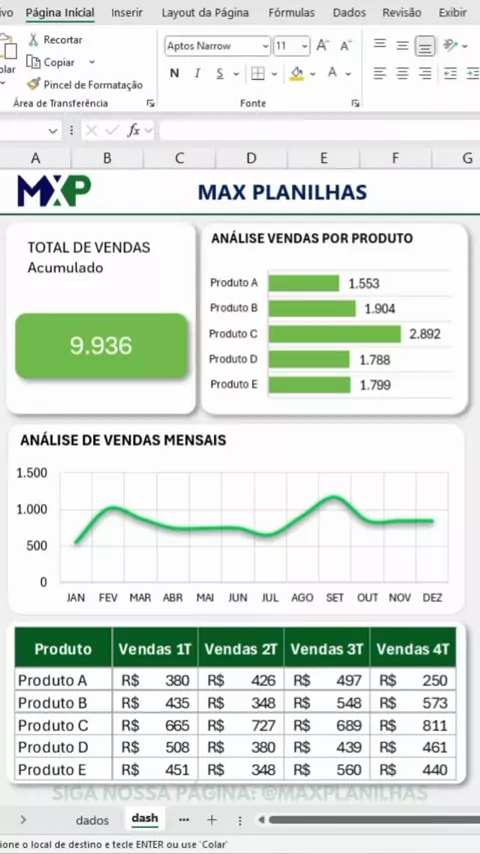Open the Aptos Narrow font dropdown
The width and height of the screenshot is (480, 854).
pyautogui.click(x=217, y=46)
